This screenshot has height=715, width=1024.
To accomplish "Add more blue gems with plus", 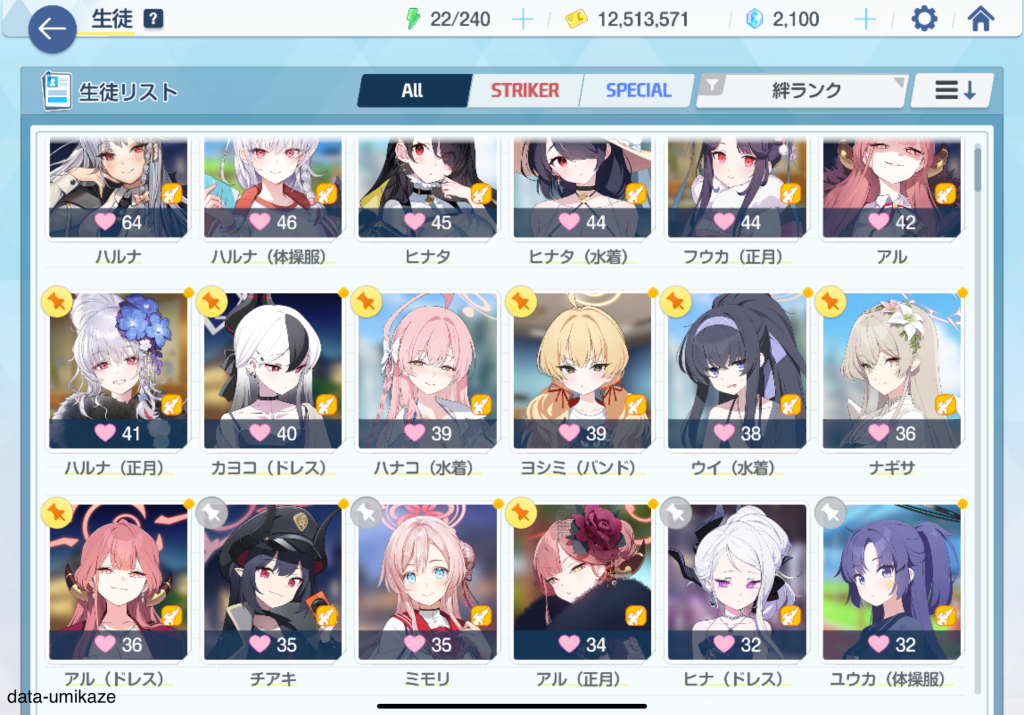I will pyautogui.click(x=866, y=19).
